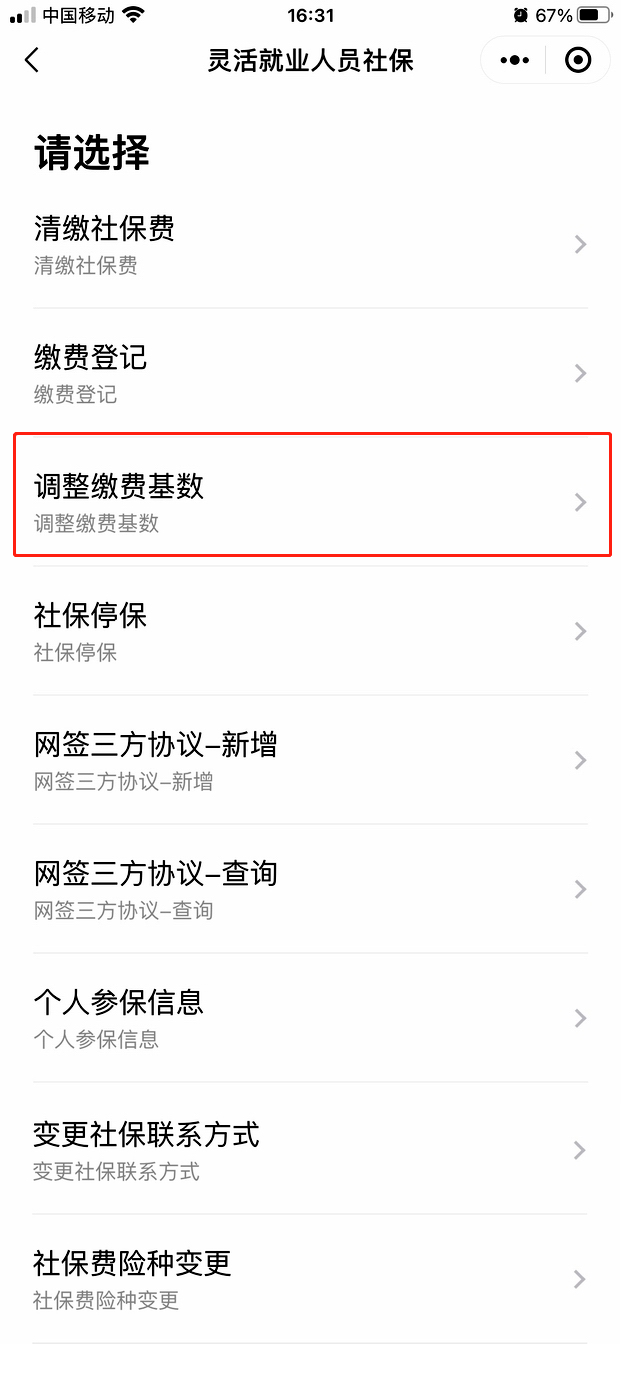Open 调整缴费基数

point(310,502)
